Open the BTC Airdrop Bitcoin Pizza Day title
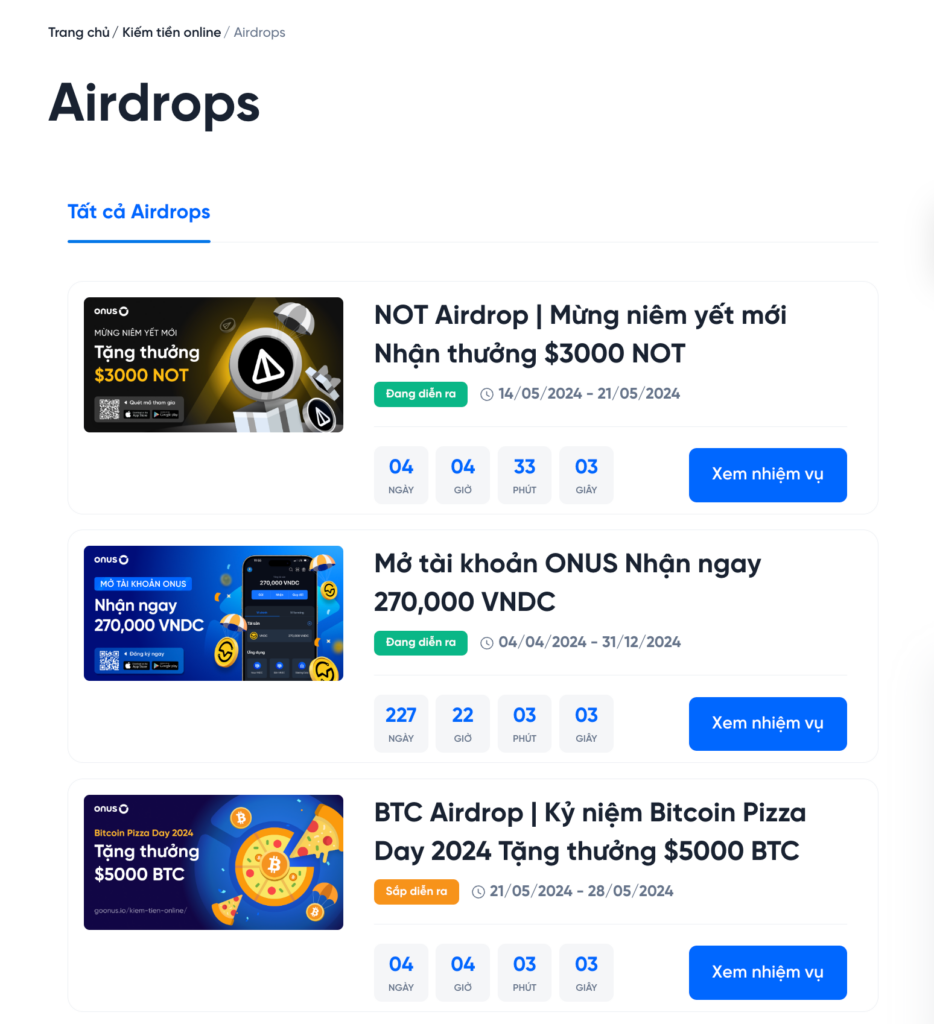Viewport: 934px width, 1024px height. pos(590,831)
